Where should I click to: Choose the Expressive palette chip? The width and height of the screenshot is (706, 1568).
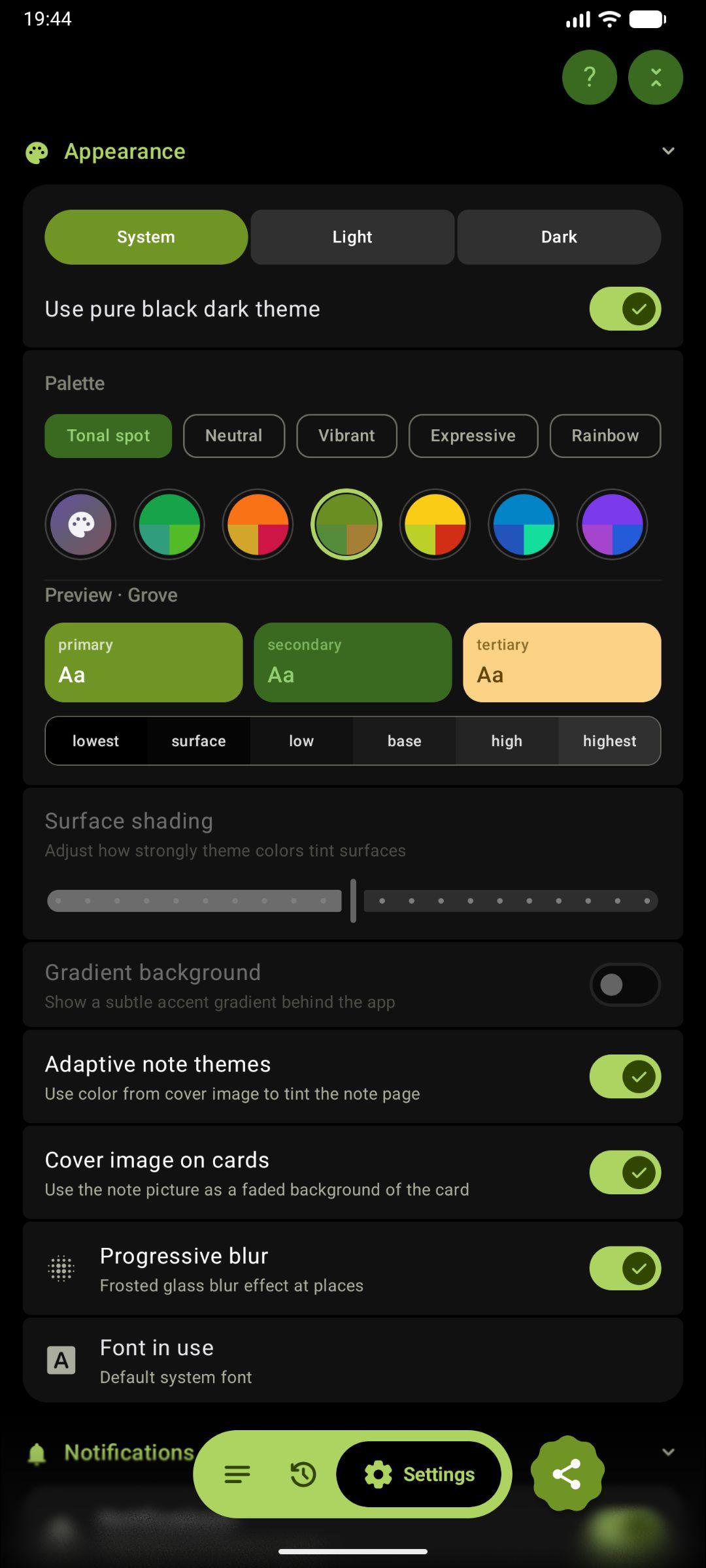tap(473, 436)
